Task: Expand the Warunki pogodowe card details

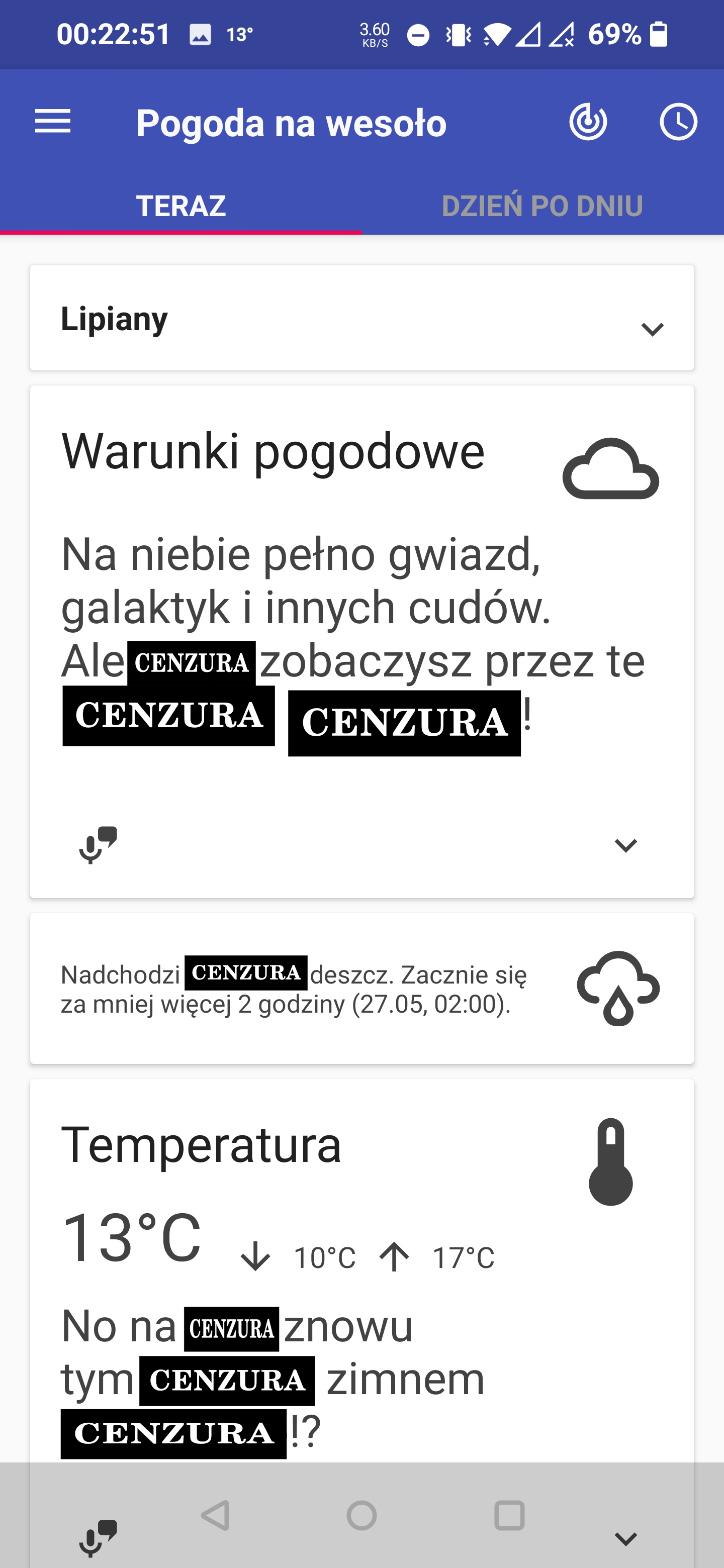Action: [625, 845]
